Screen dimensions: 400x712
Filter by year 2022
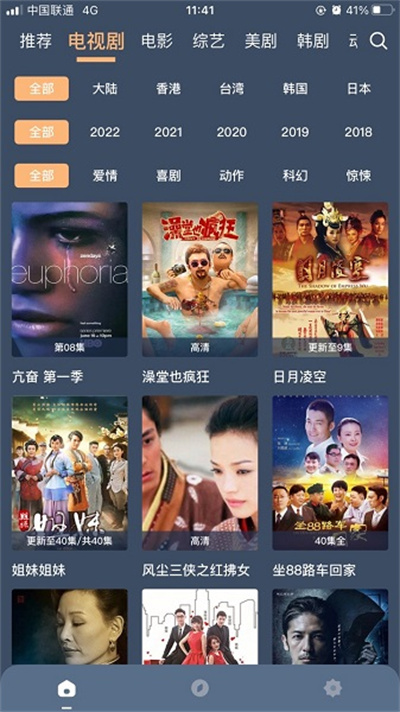tap(105, 132)
